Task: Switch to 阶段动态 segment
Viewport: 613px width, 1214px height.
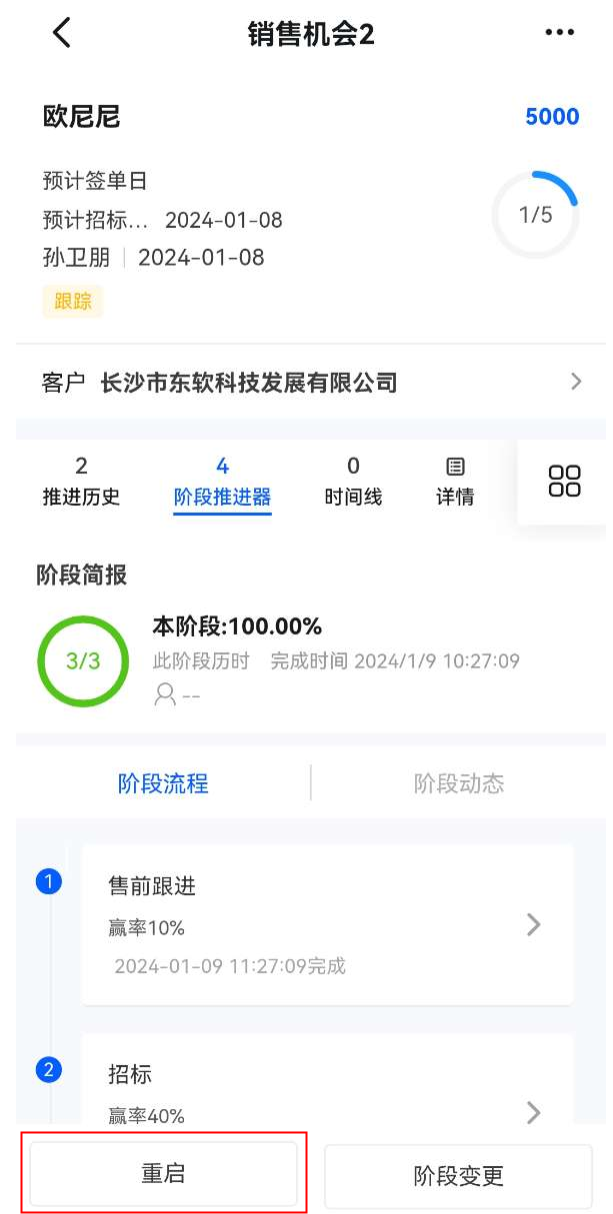Action: pos(459,783)
